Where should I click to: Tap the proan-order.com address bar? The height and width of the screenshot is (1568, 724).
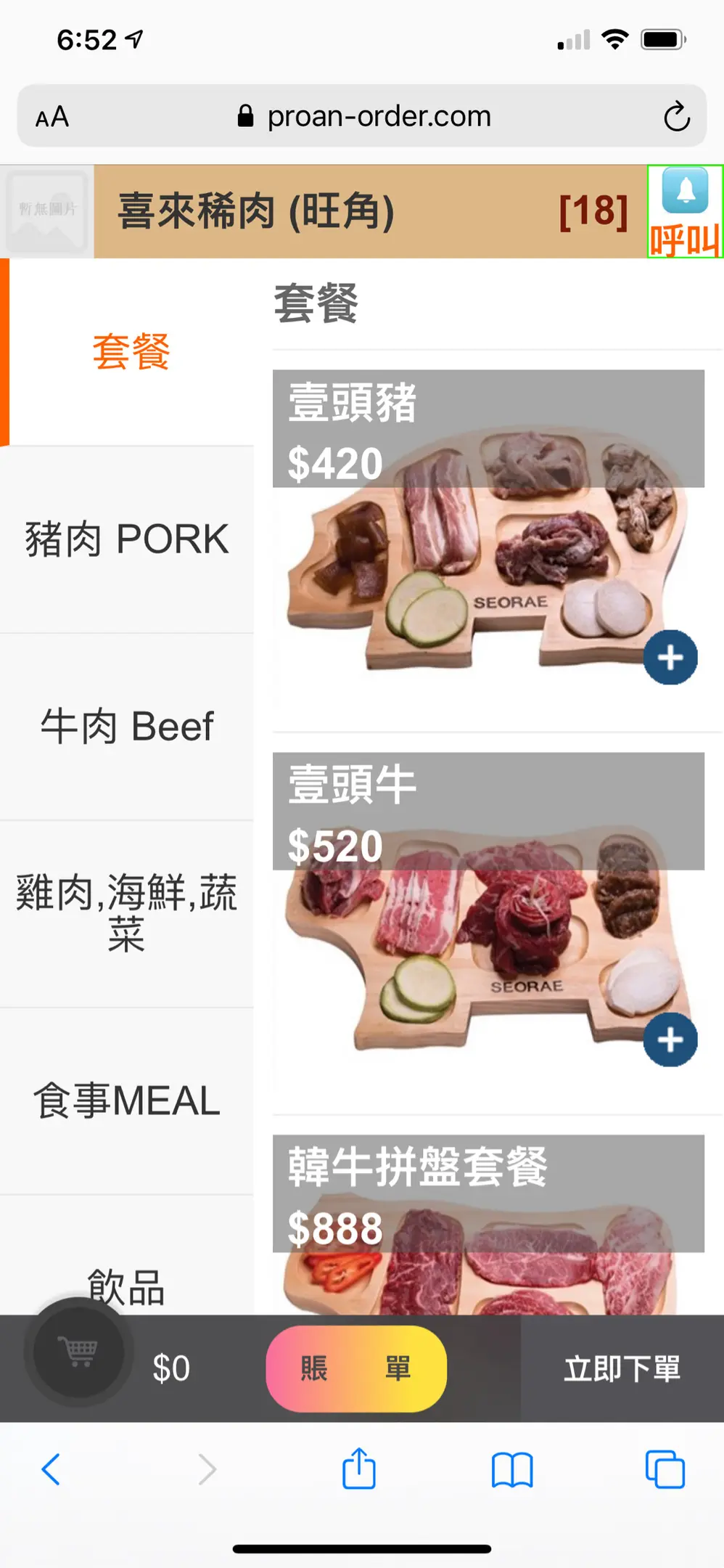tap(377, 117)
